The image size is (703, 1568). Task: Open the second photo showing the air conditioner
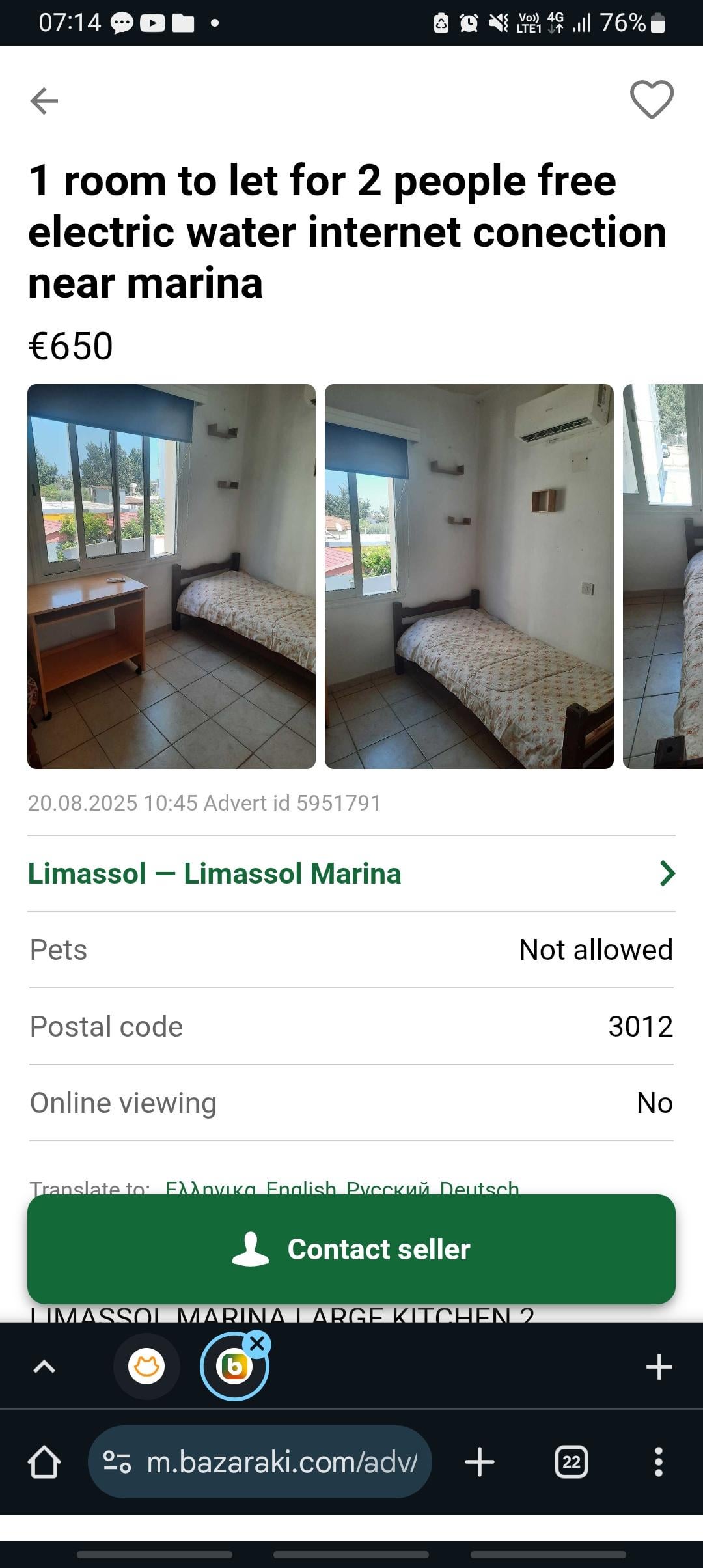click(469, 576)
